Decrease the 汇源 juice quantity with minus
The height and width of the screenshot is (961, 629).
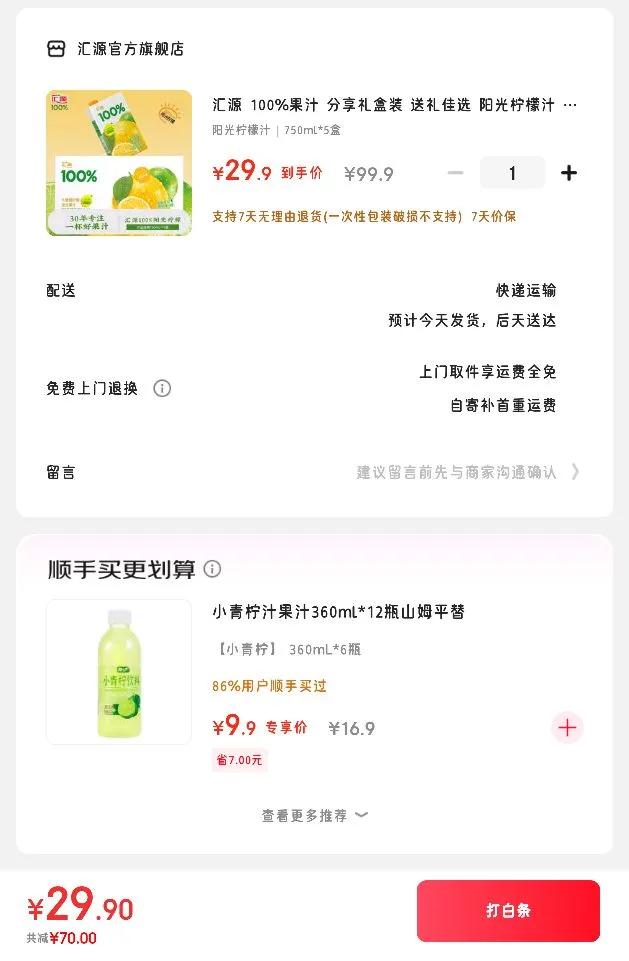tap(456, 173)
